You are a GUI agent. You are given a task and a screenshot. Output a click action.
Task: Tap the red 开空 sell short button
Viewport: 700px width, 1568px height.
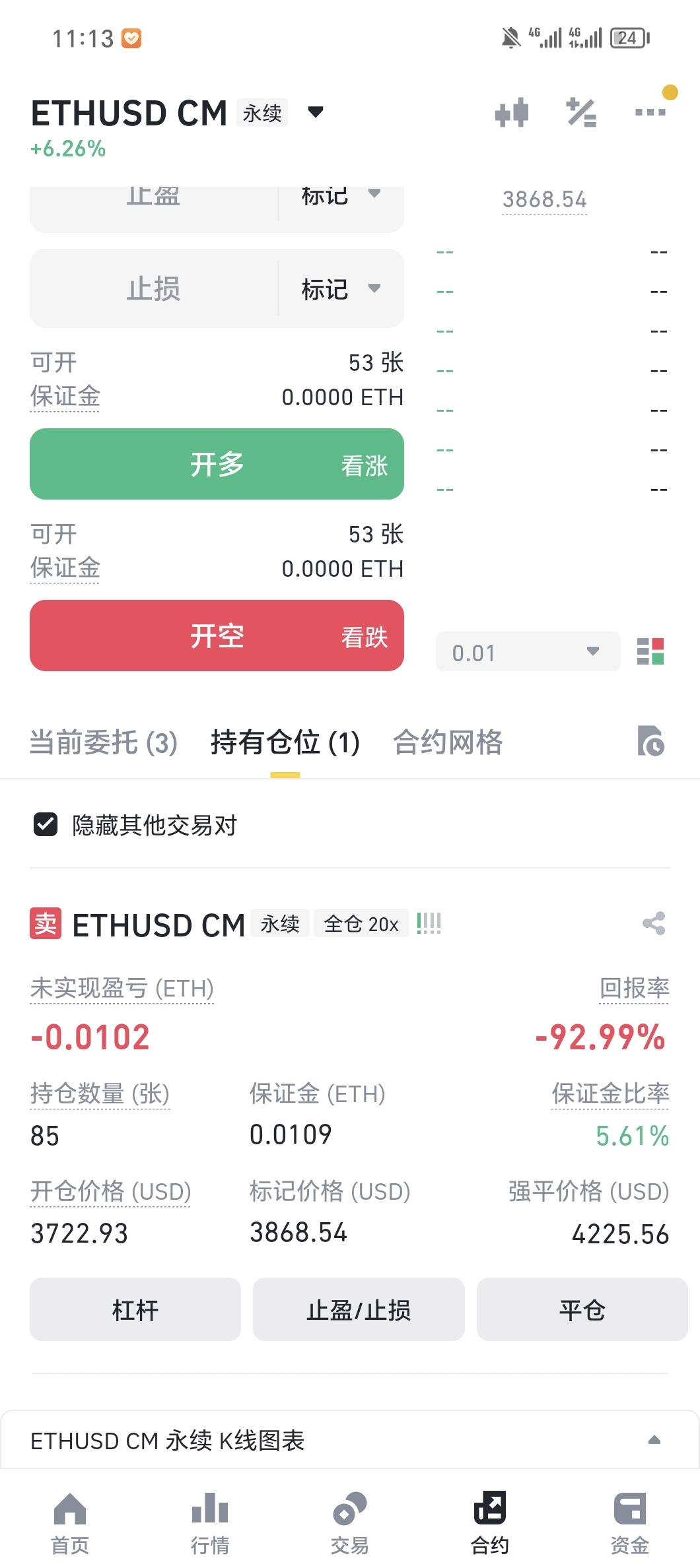tap(217, 636)
